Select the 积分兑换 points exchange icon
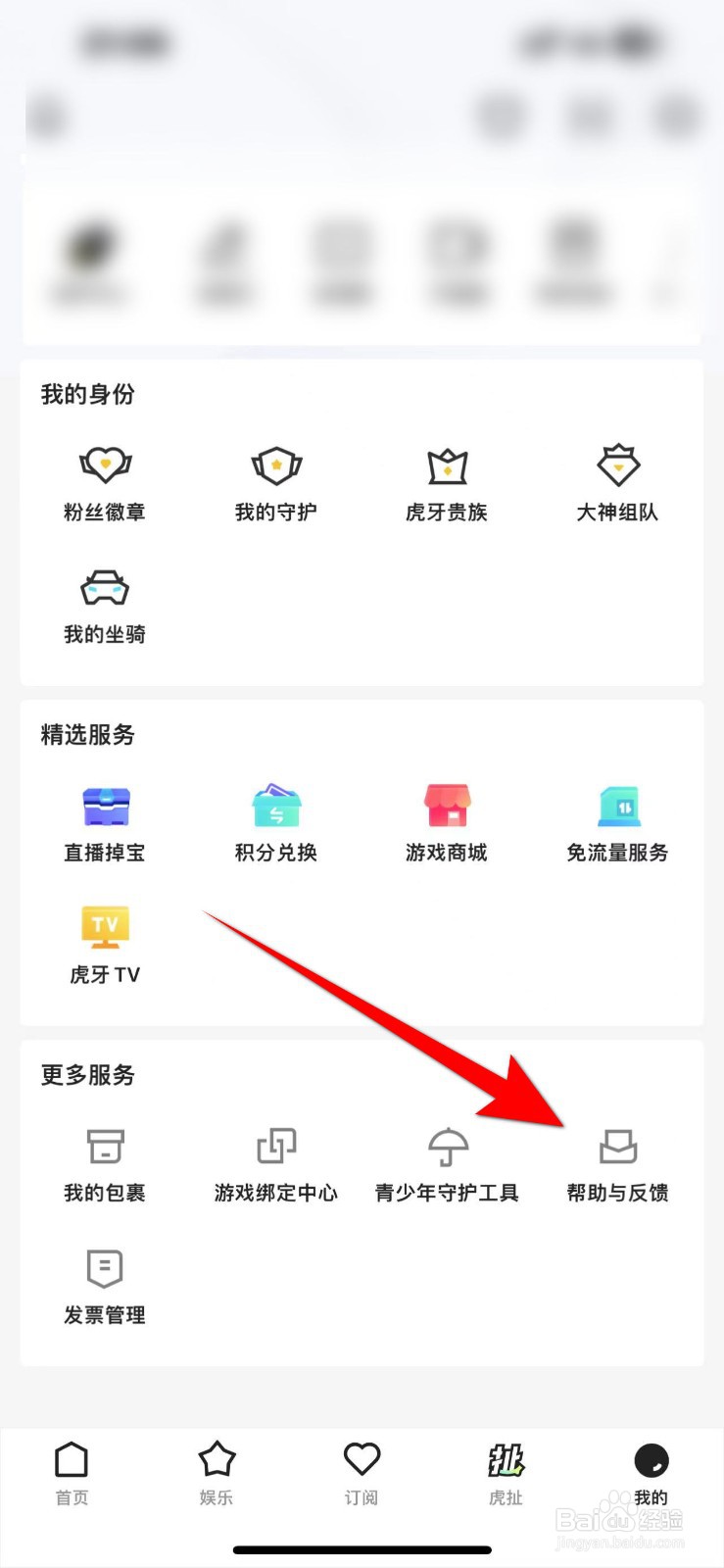Viewport: 724px width, 1568px height. click(274, 806)
